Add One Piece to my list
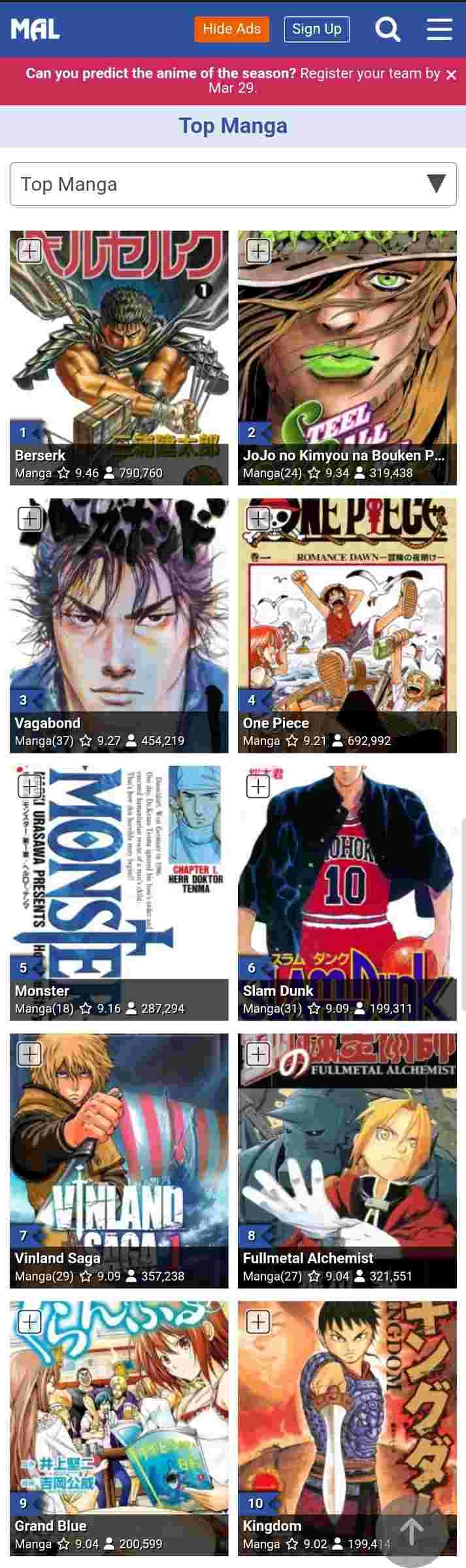This screenshot has width=466, height=1568. tap(258, 518)
